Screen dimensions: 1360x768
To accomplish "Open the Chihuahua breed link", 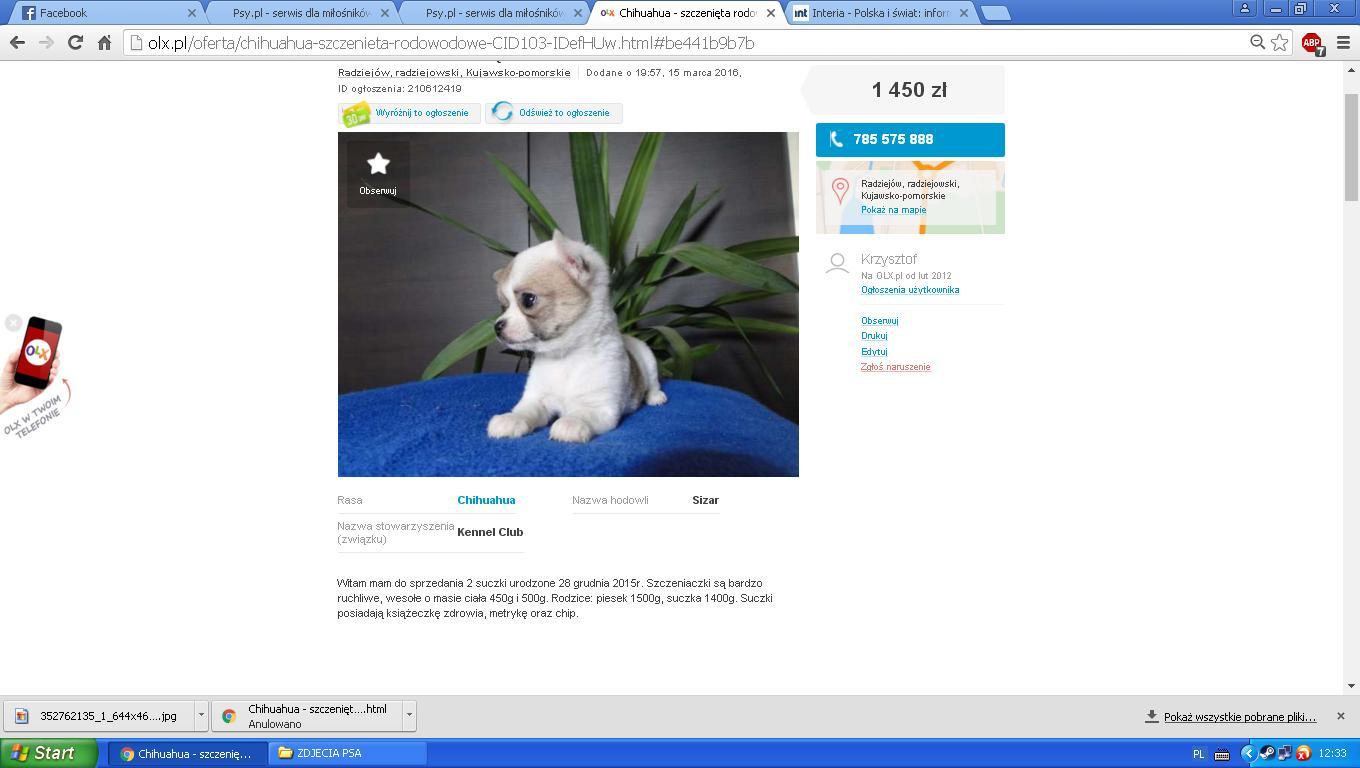I will pos(486,500).
